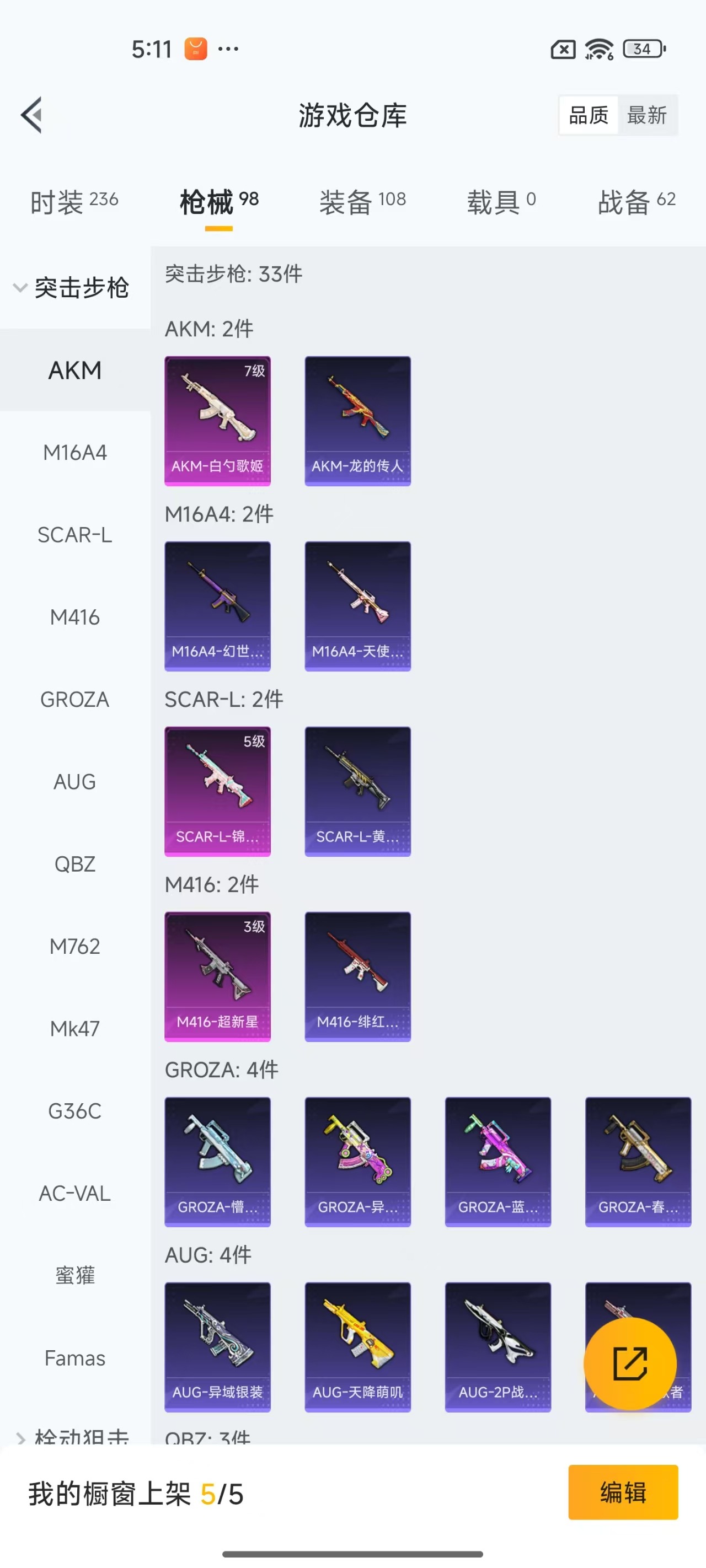Select M762 in the side list
The width and height of the screenshot is (706, 1568).
[x=75, y=946]
